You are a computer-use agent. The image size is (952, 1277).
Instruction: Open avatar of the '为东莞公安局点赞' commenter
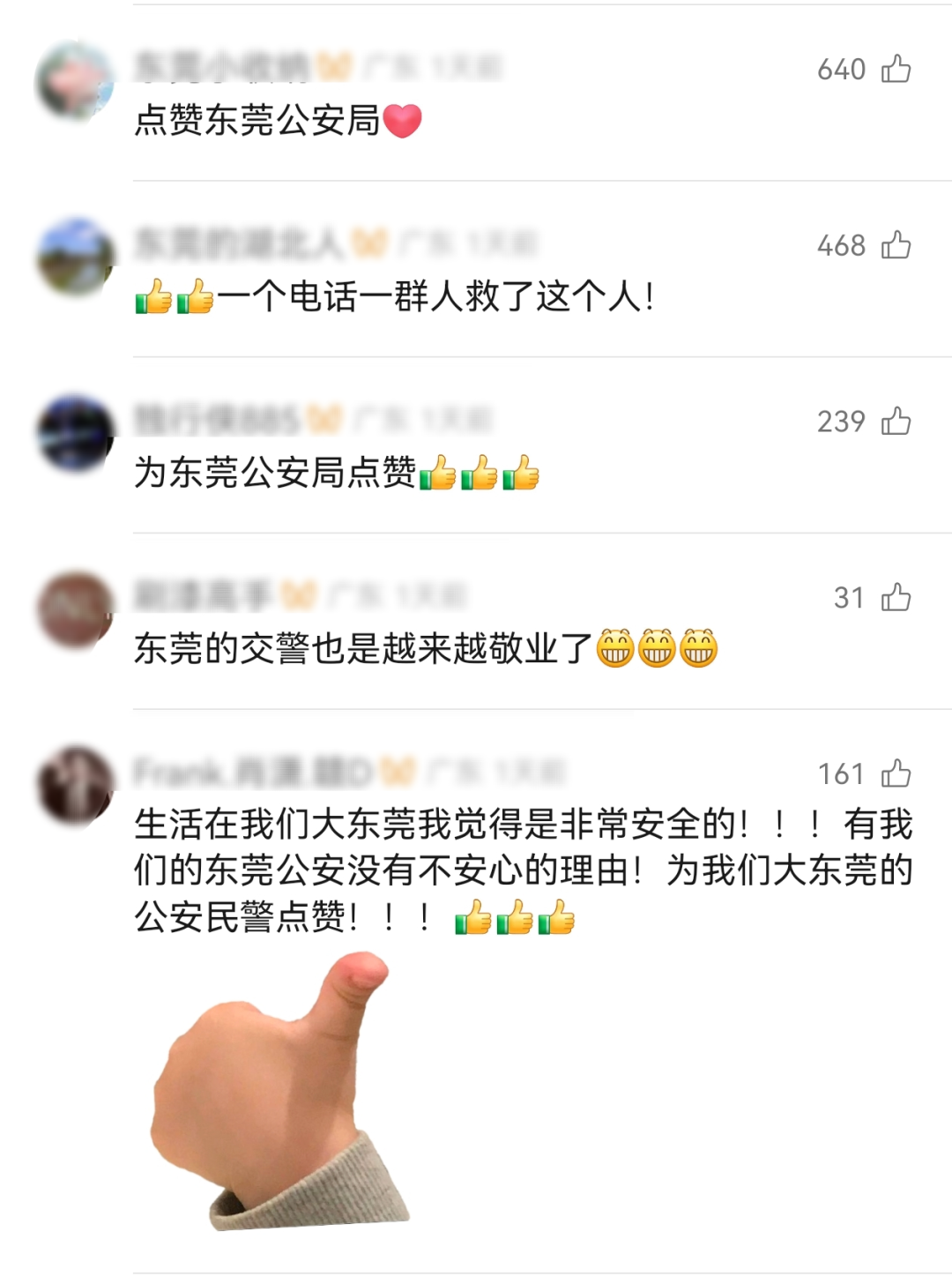(76, 433)
